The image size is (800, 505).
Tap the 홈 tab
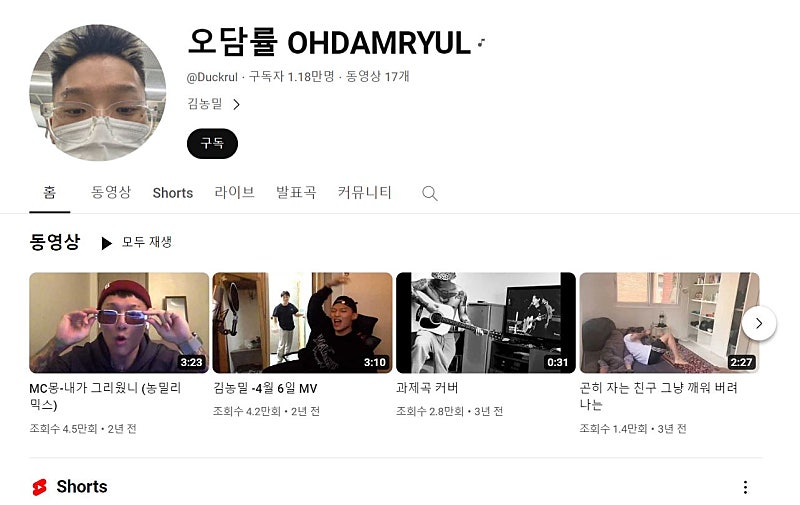[x=49, y=193]
